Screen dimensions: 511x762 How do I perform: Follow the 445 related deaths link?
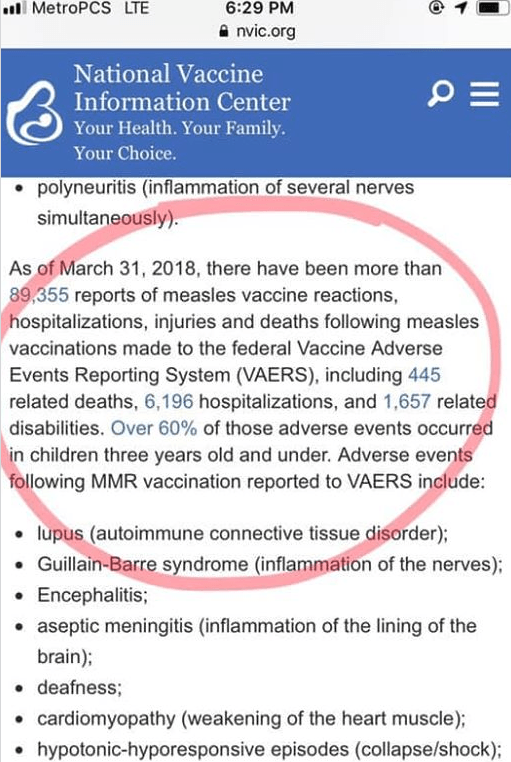pos(424,375)
